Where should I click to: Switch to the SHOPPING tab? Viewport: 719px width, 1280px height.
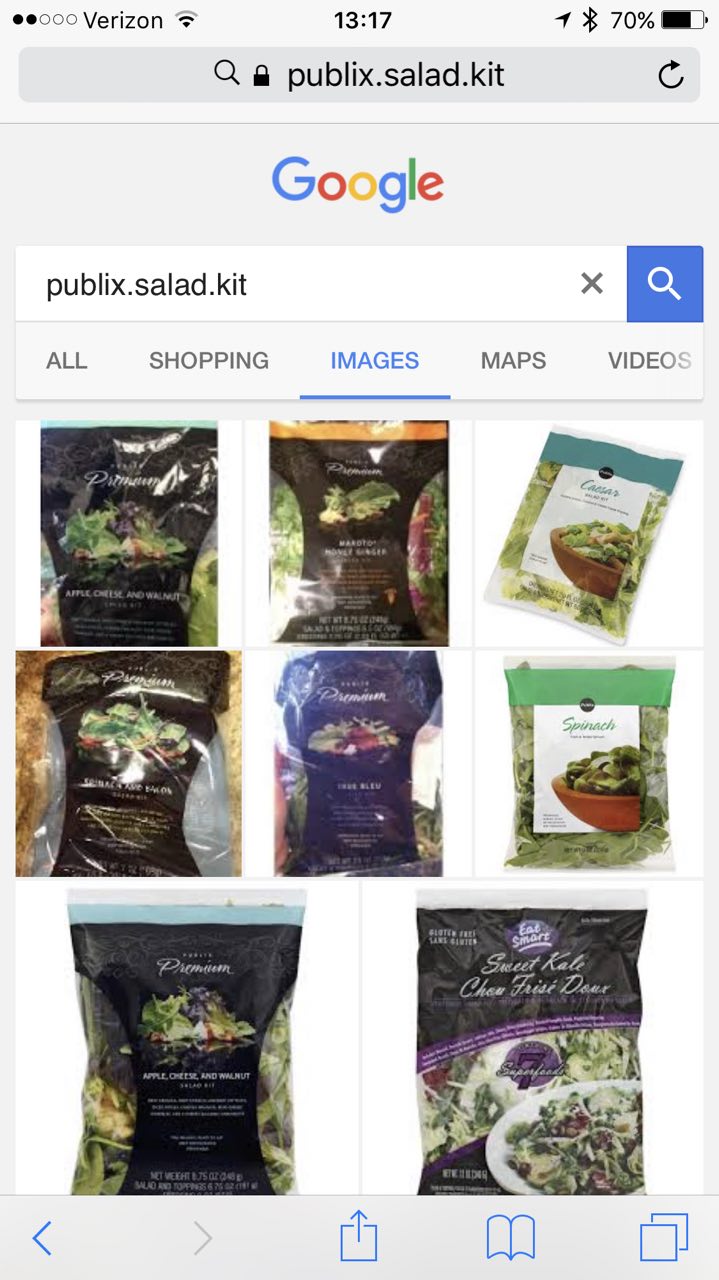[209, 361]
